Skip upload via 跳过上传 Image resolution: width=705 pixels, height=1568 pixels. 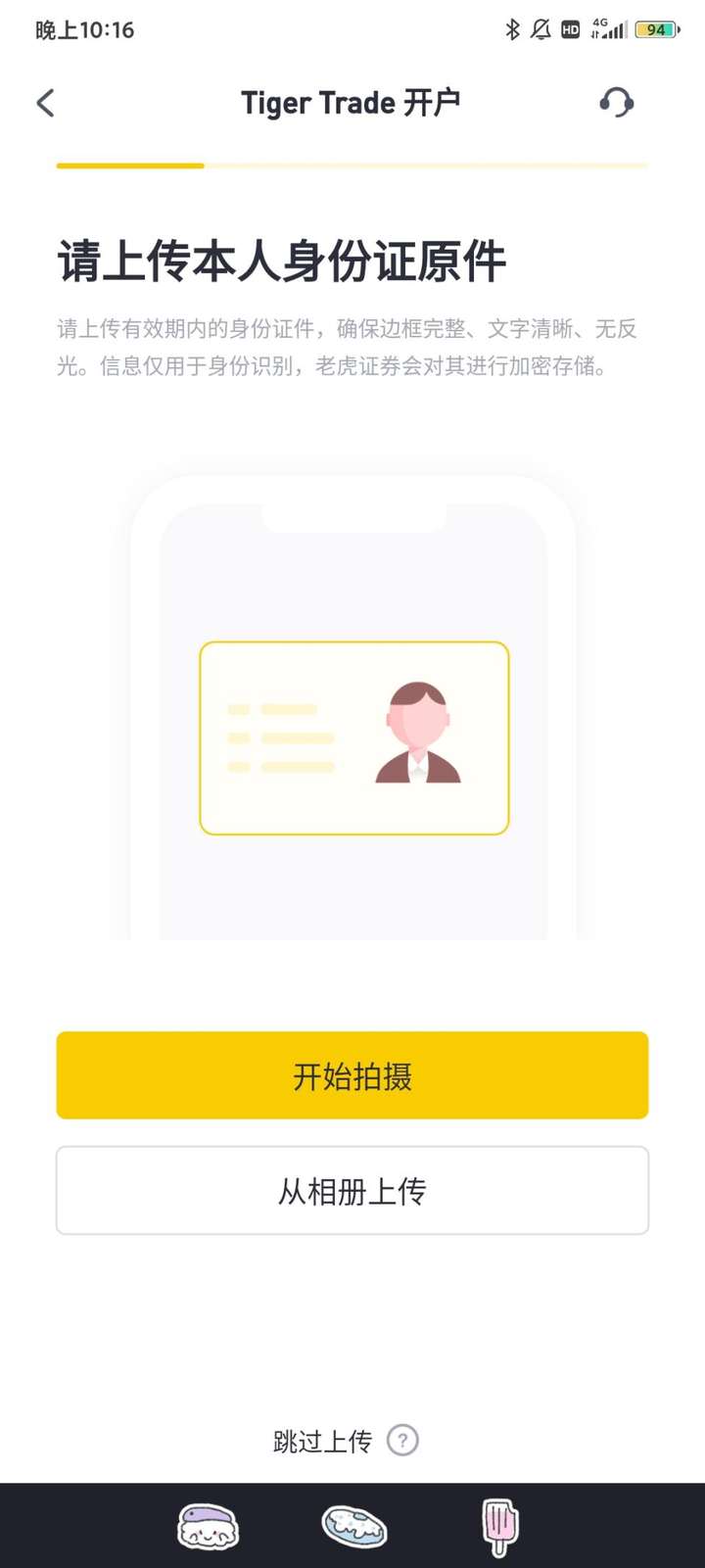[322, 1441]
